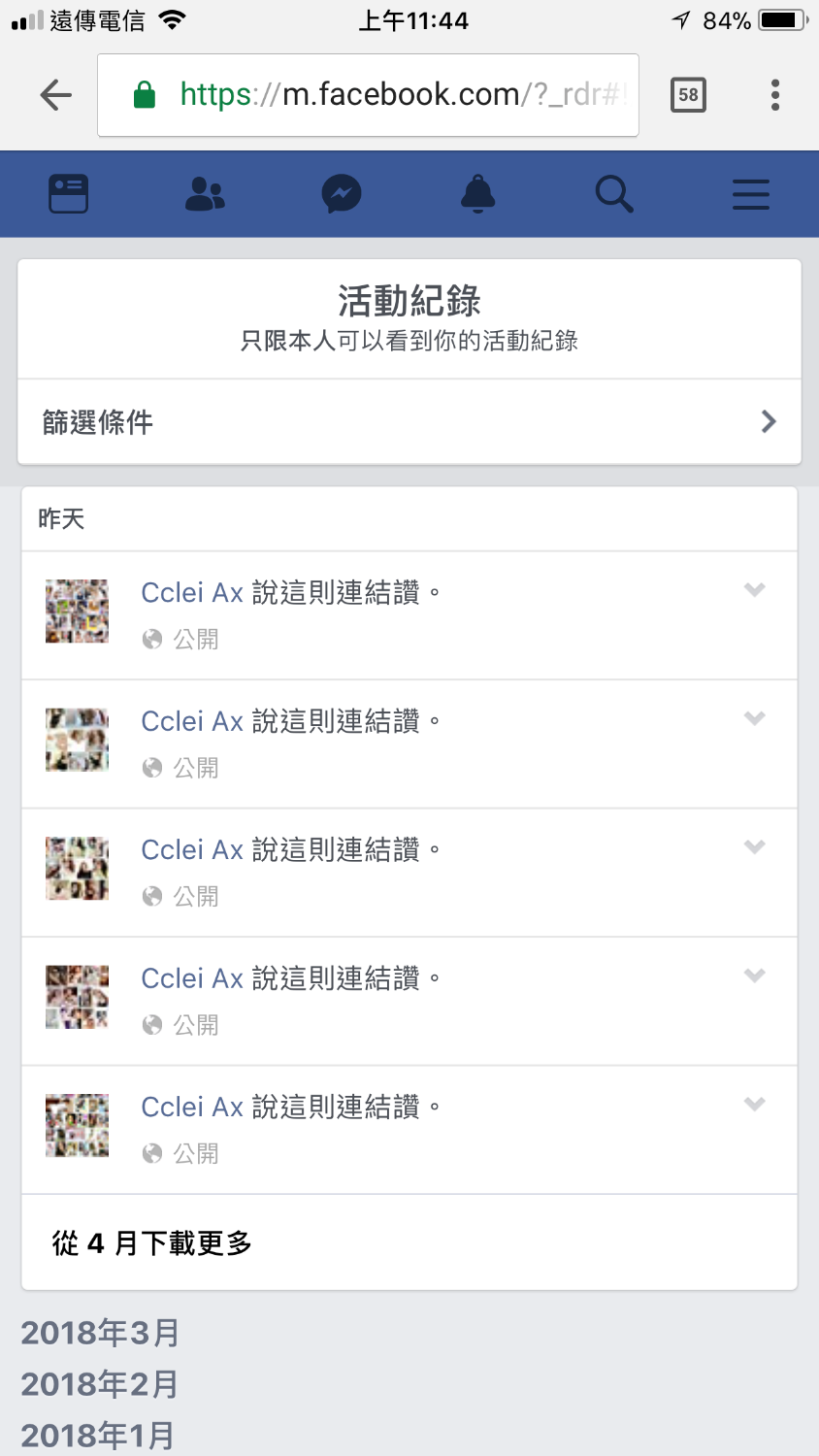Open the Facebook hamburger menu
The width and height of the screenshot is (819, 1456).
coord(750,194)
